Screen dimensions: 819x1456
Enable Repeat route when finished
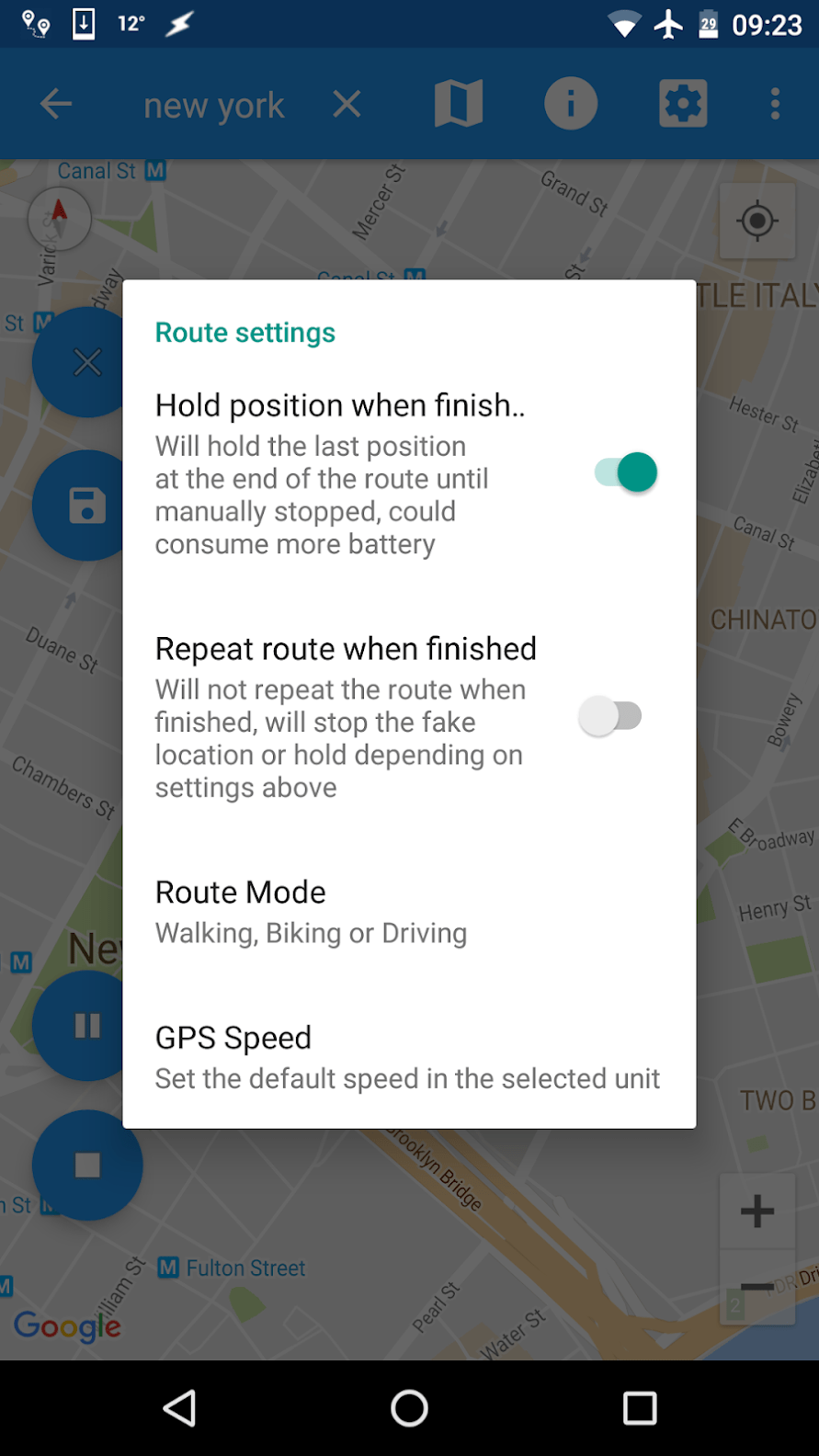(611, 715)
